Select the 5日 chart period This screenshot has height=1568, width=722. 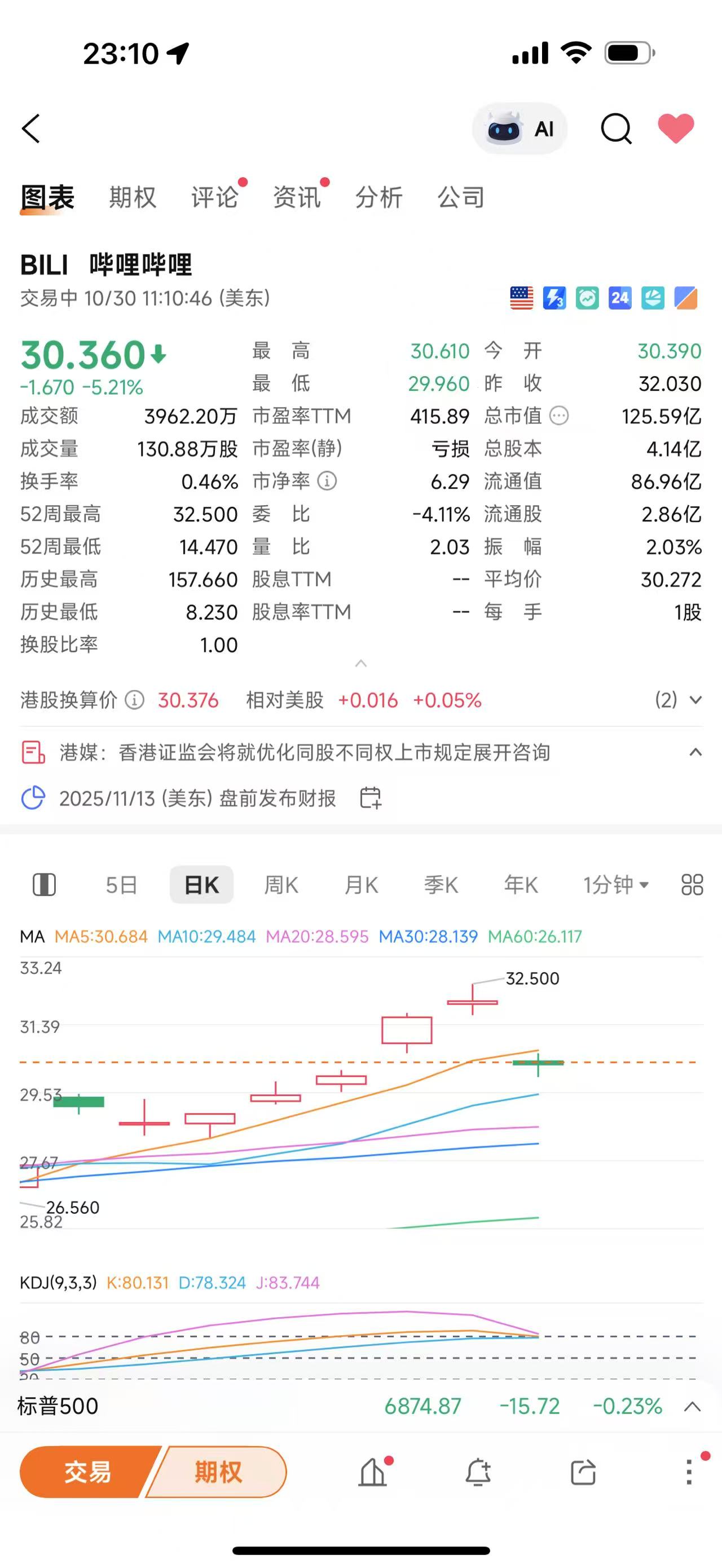click(x=121, y=885)
